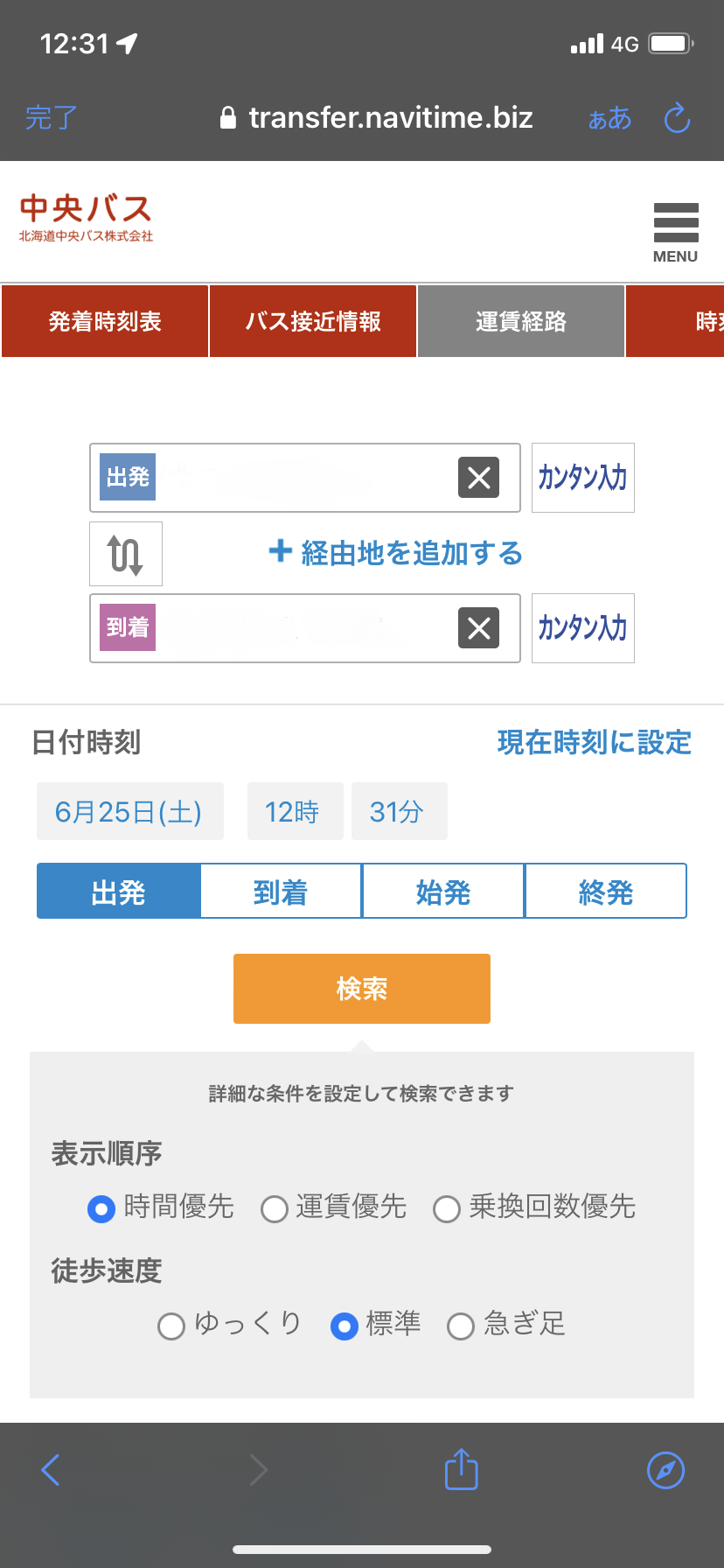Tap 完了 to close the browser view
The width and height of the screenshot is (724, 1568).
click(52, 117)
